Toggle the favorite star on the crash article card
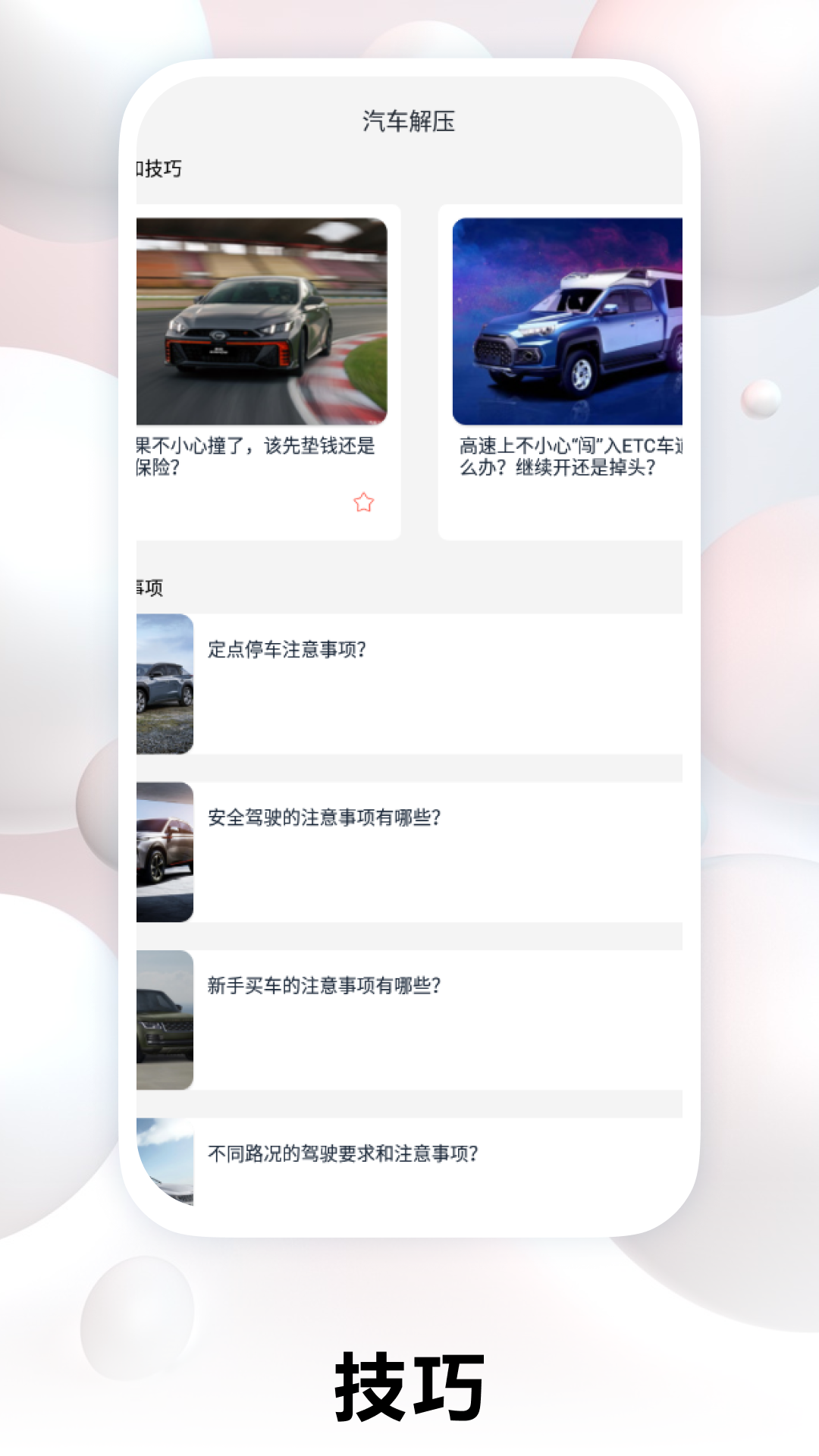Viewport: 819px width, 1456px height. tap(363, 503)
